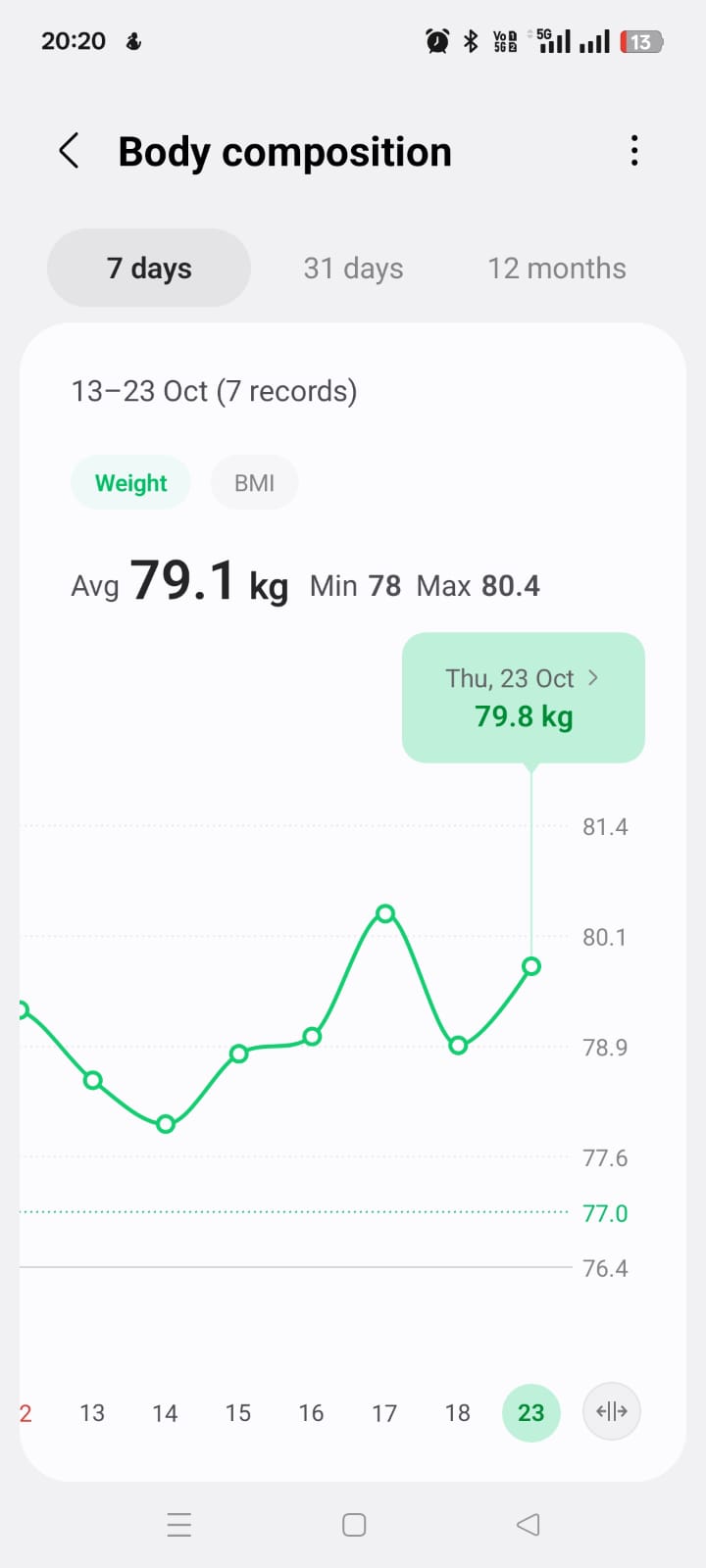The image size is (706, 1568).
Task: Tap the system back button
Action: pyautogui.click(x=528, y=1524)
